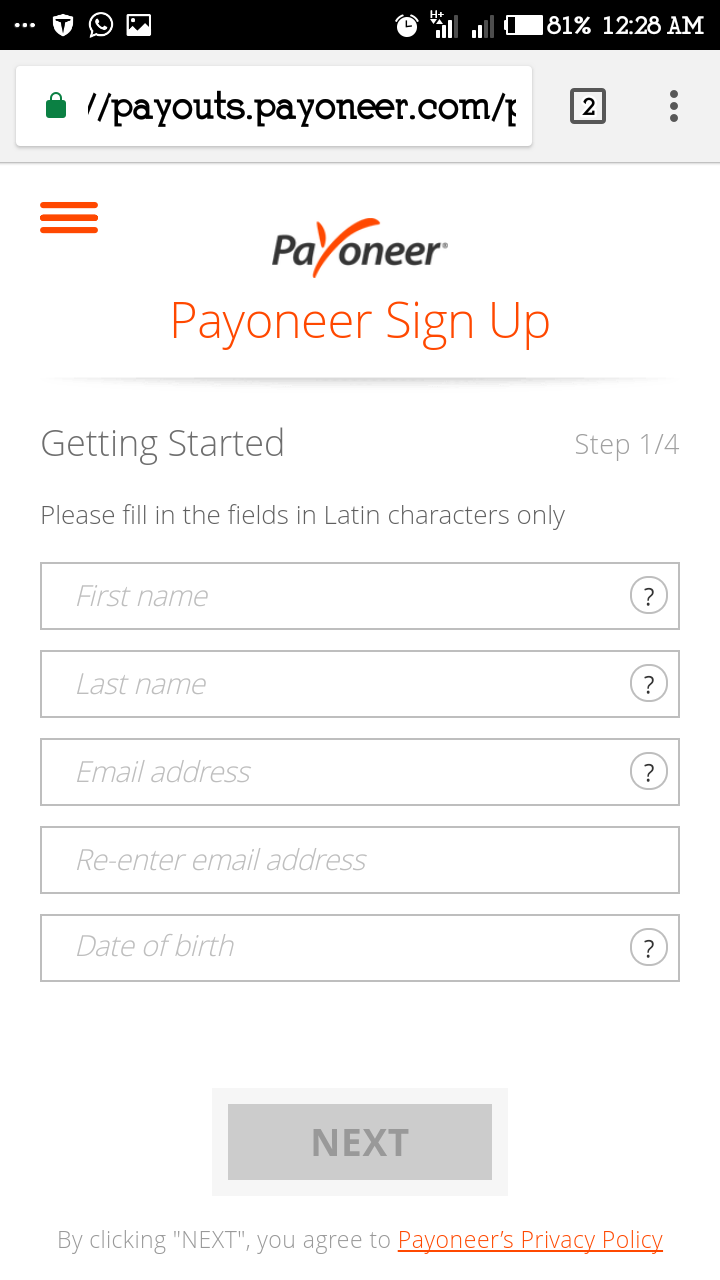Open the Date of birth help tooltip
This screenshot has width=720, height=1280.
[x=648, y=947]
